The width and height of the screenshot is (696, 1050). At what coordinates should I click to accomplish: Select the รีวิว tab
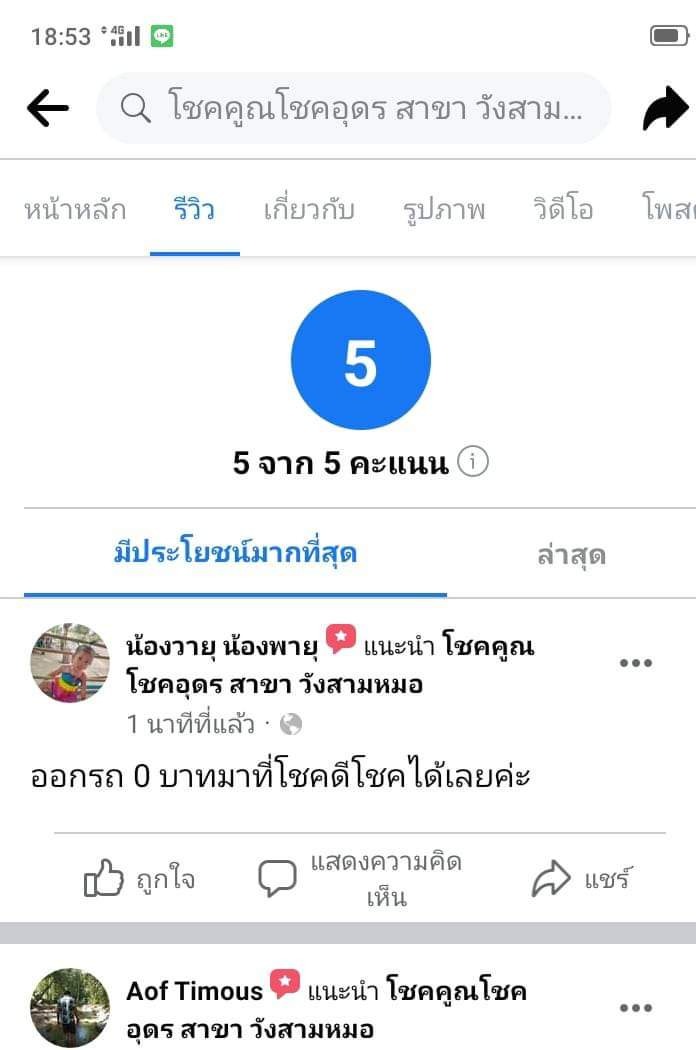pyautogui.click(x=194, y=210)
